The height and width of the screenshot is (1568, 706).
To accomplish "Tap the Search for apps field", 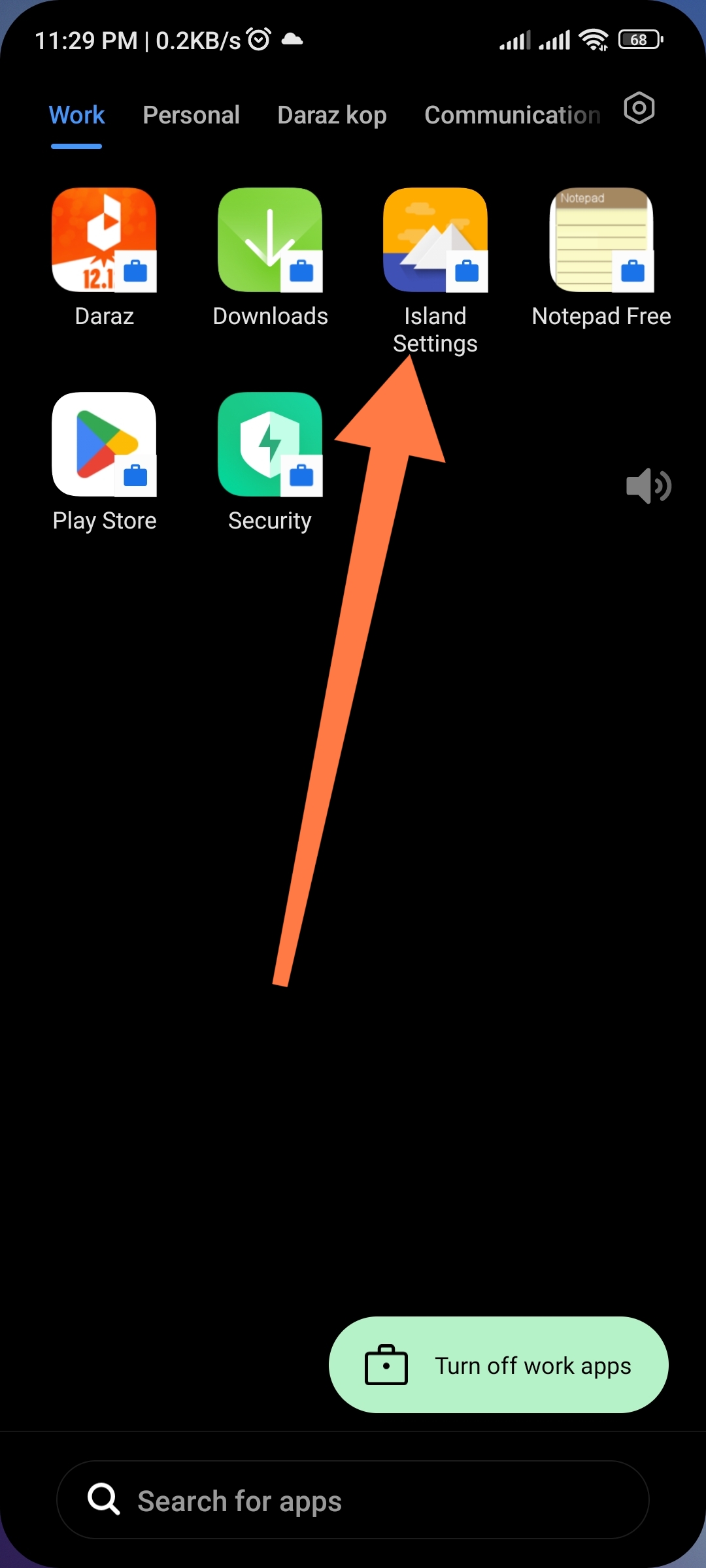I will pos(353,1500).
